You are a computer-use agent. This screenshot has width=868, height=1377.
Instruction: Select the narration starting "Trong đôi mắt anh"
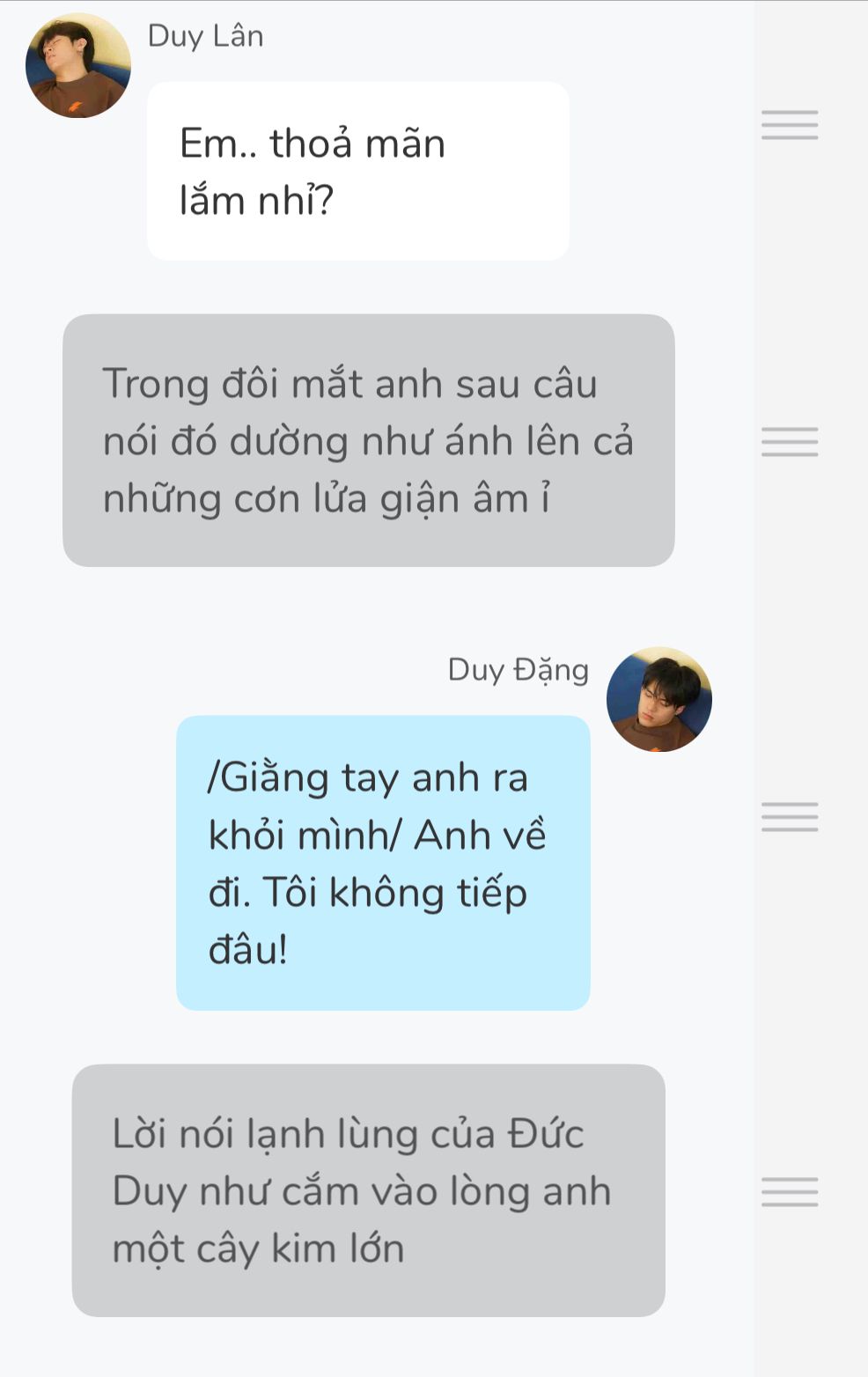coord(368,440)
